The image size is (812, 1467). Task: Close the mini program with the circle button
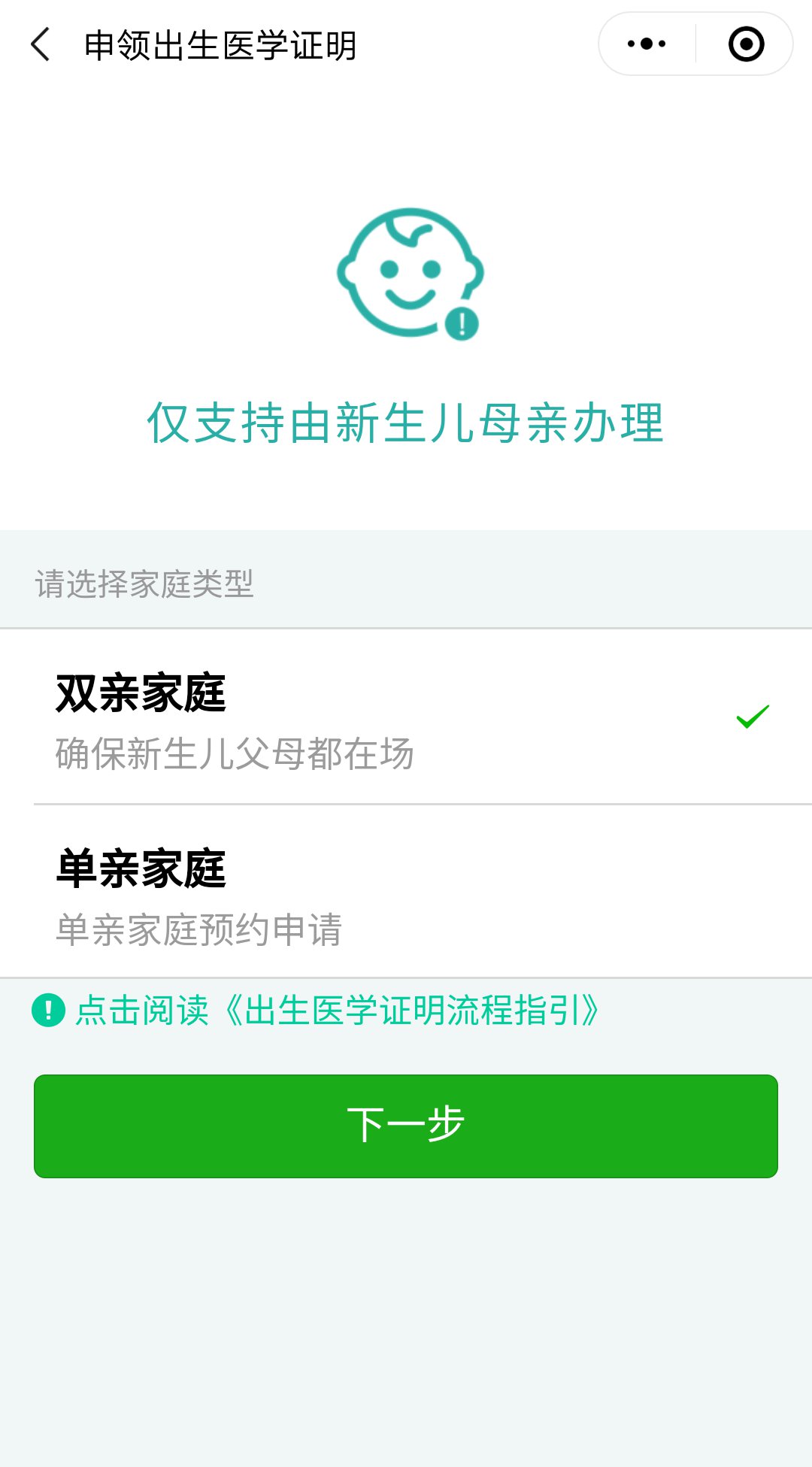click(x=746, y=44)
